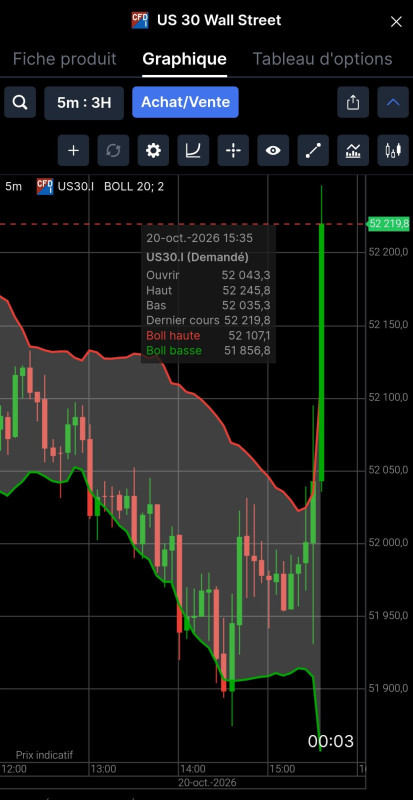The width and height of the screenshot is (413, 800).
Task: Tap the curve scale toolbar button
Action: (x=193, y=151)
